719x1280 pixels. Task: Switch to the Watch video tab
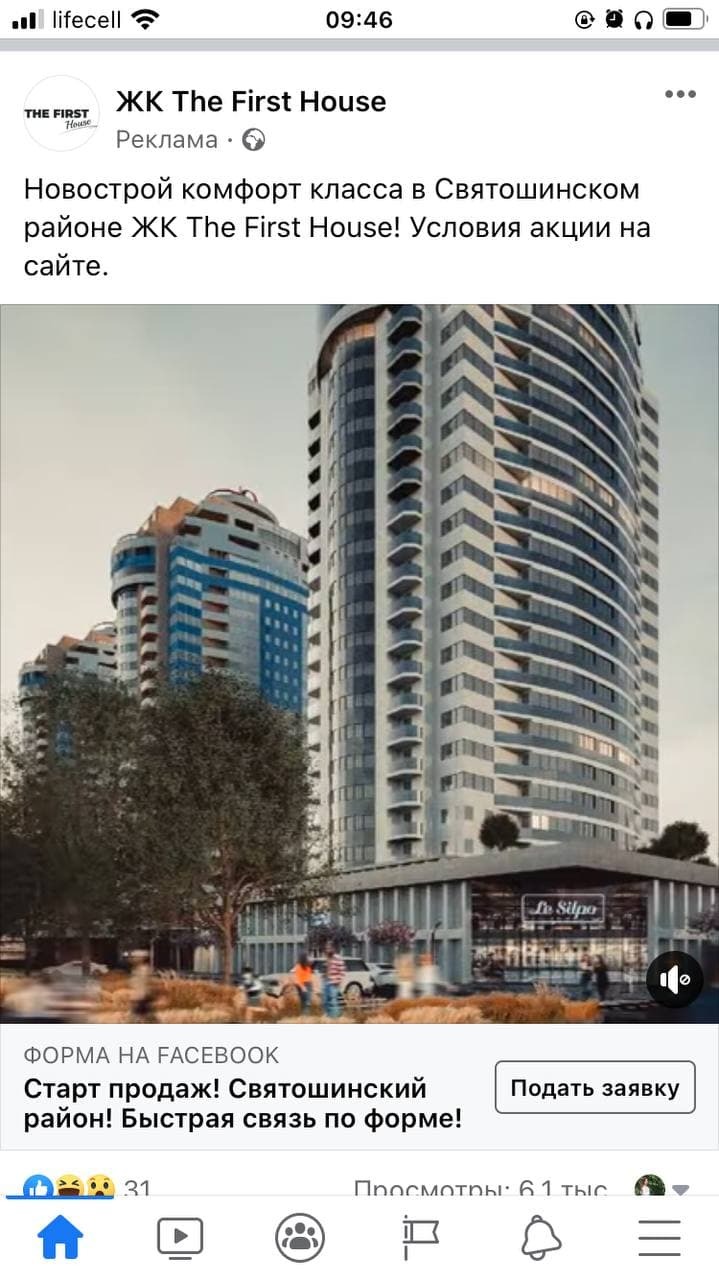pyautogui.click(x=180, y=1237)
